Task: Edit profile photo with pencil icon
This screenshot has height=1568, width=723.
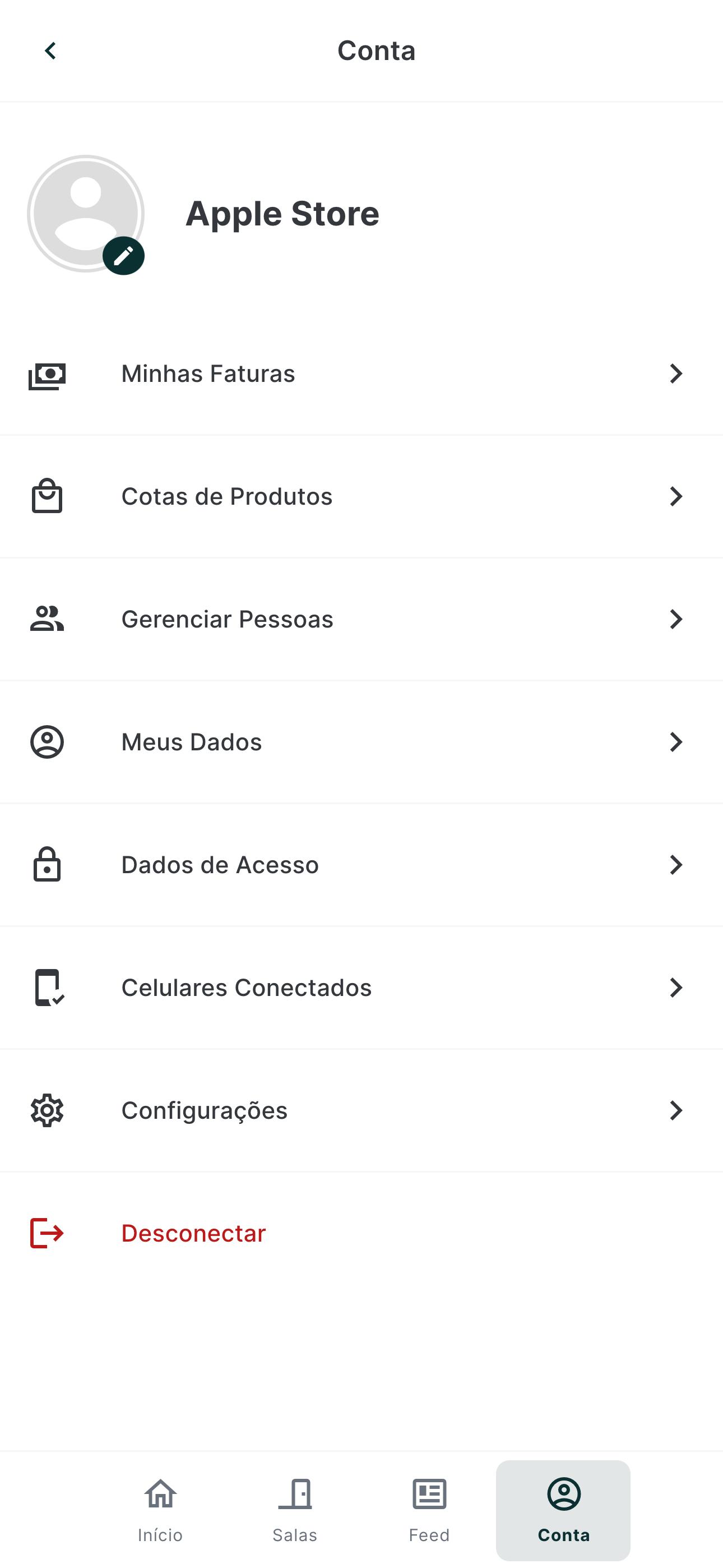Action: (x=123, y=256)
